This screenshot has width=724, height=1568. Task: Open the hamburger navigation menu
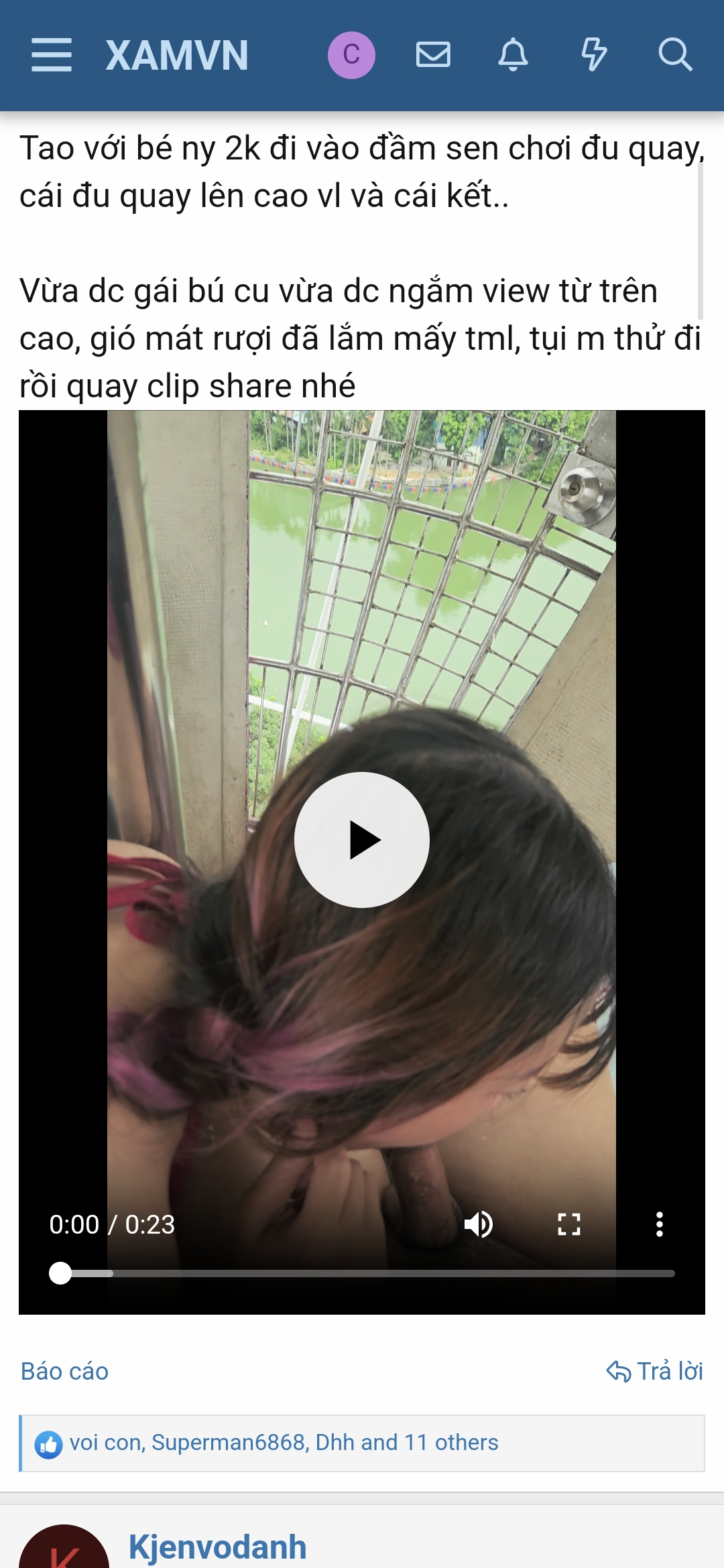tap(52, 55)
